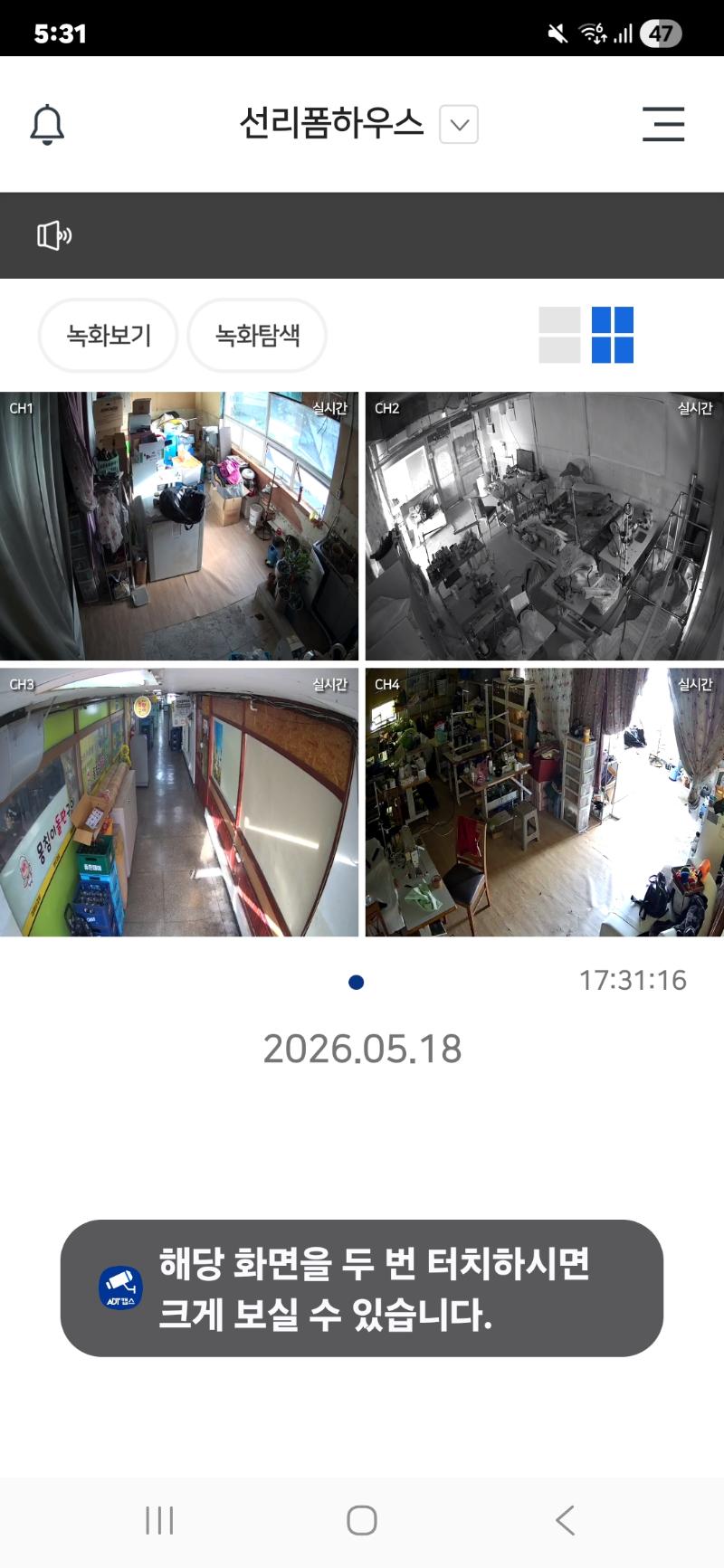Open 녹화탐색 recording search
Image resolution: width=724 pixels, height=1568 pixels.
point(257,336)
